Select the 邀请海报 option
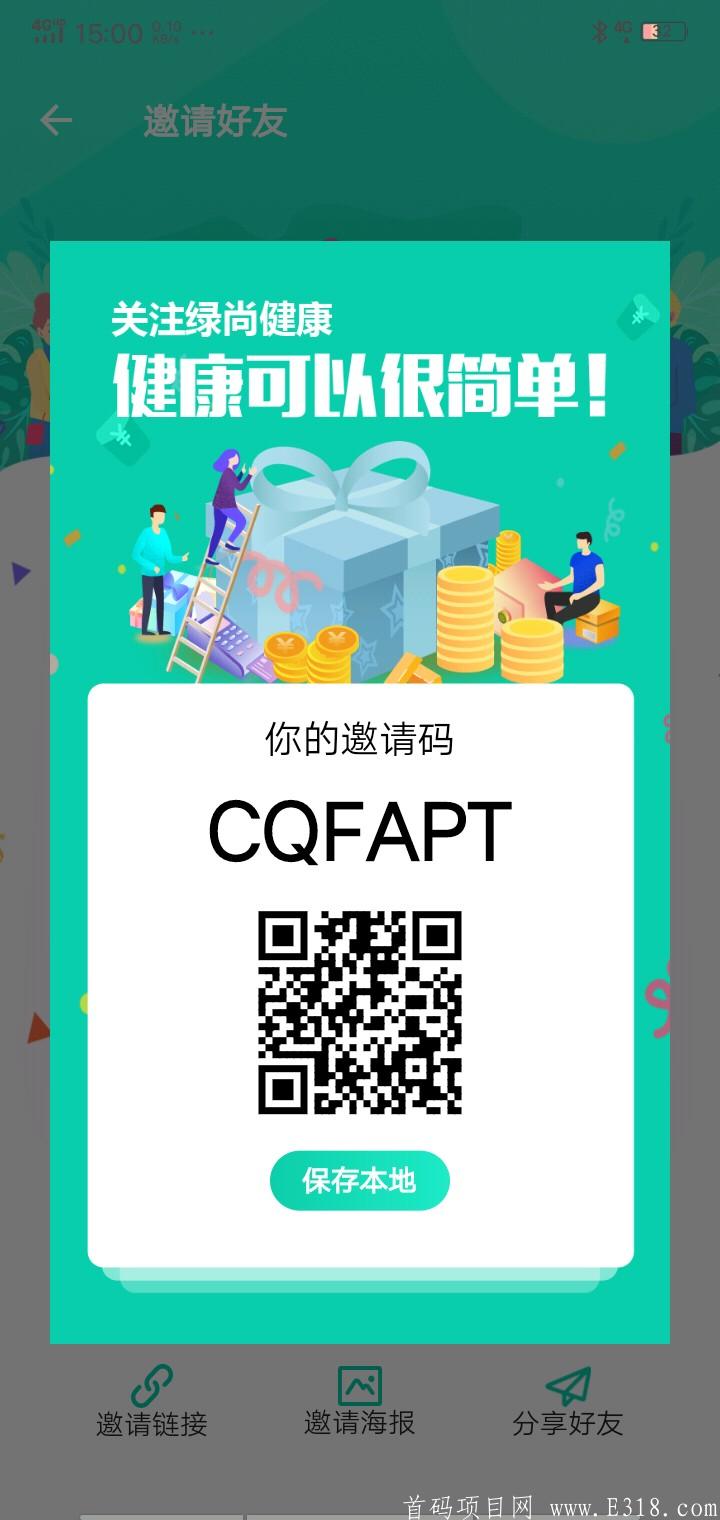Screen dimensions: 720x1520 359,1402
